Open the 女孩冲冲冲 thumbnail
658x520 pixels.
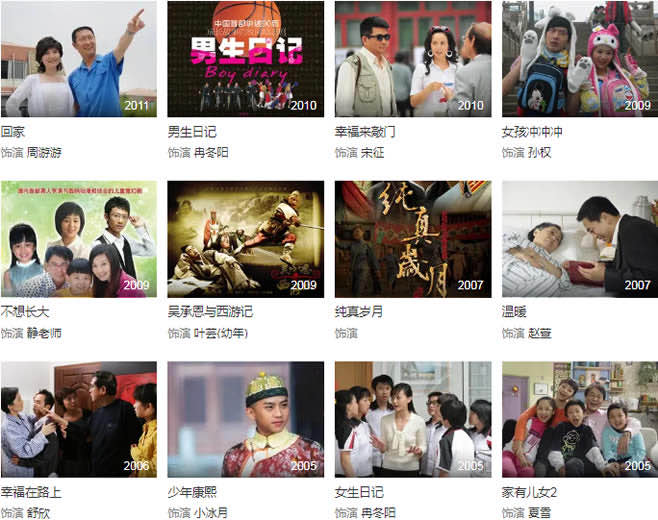pos(579,59)
